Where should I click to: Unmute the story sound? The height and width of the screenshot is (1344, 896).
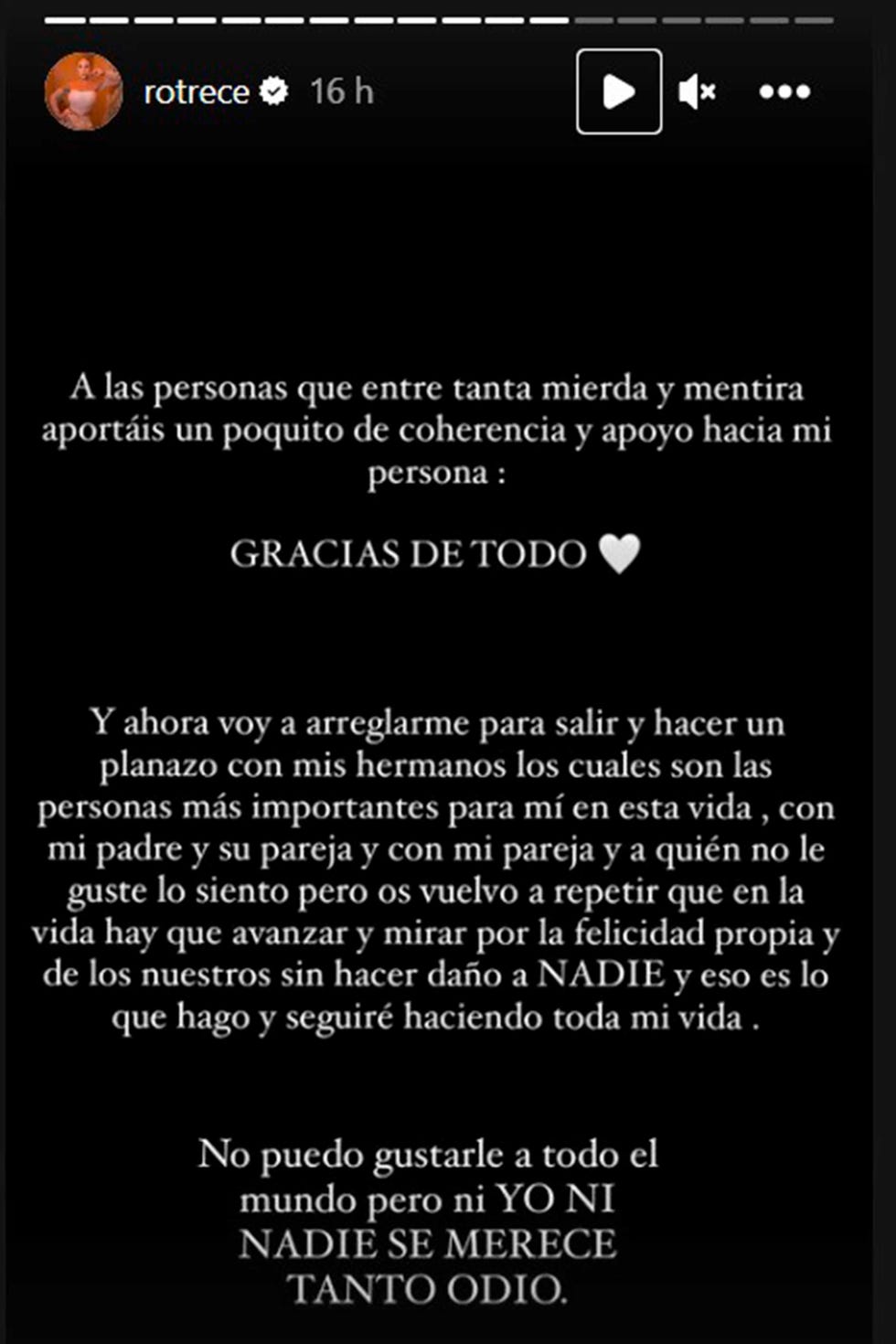[x=697, y=91]
